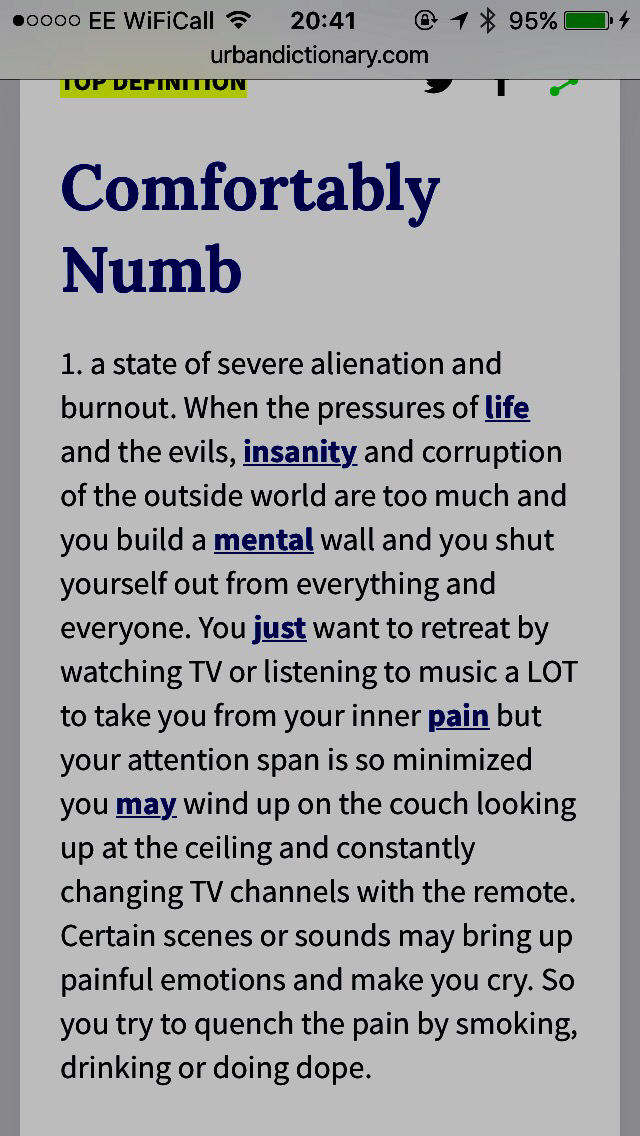
Task: Follow the 'insanity' hyperlink
Action: [x=300, y=452]
